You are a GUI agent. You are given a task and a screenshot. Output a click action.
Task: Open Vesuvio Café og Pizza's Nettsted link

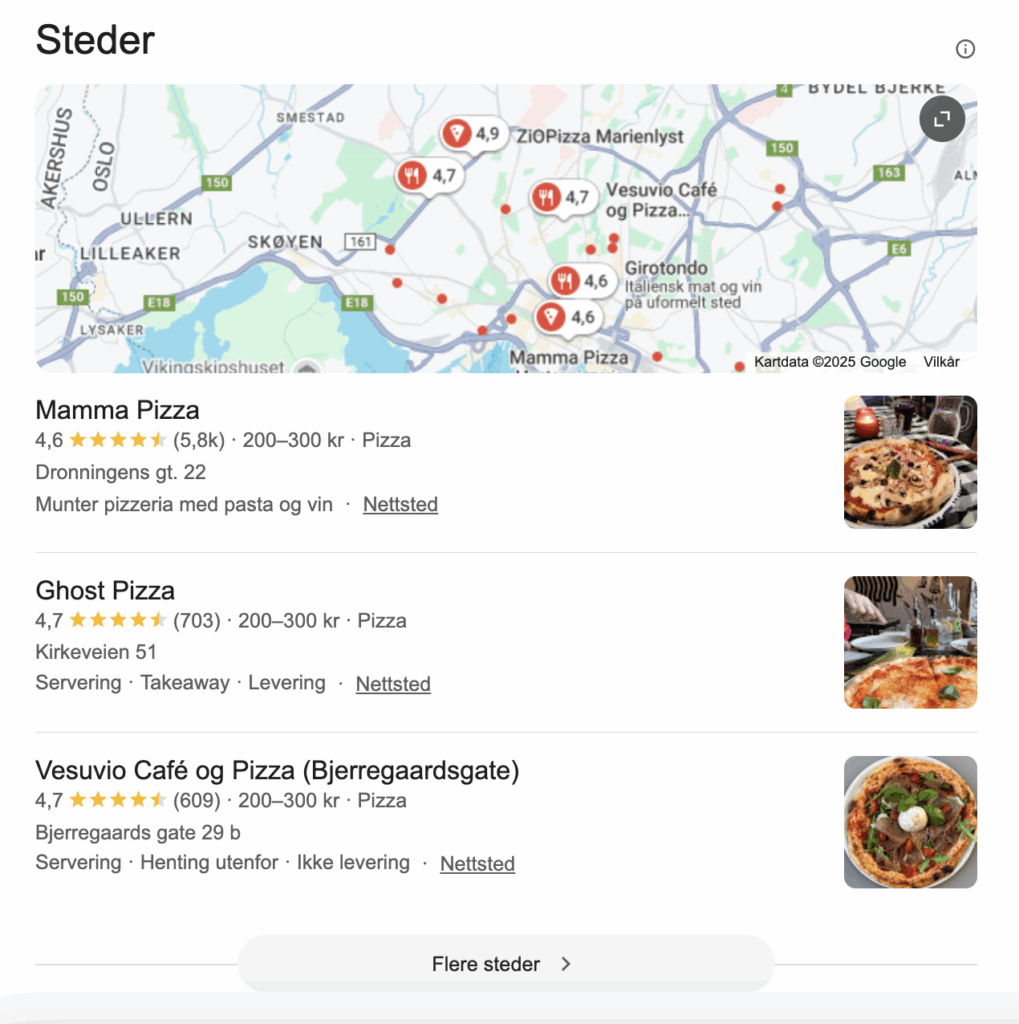[477, 863]
